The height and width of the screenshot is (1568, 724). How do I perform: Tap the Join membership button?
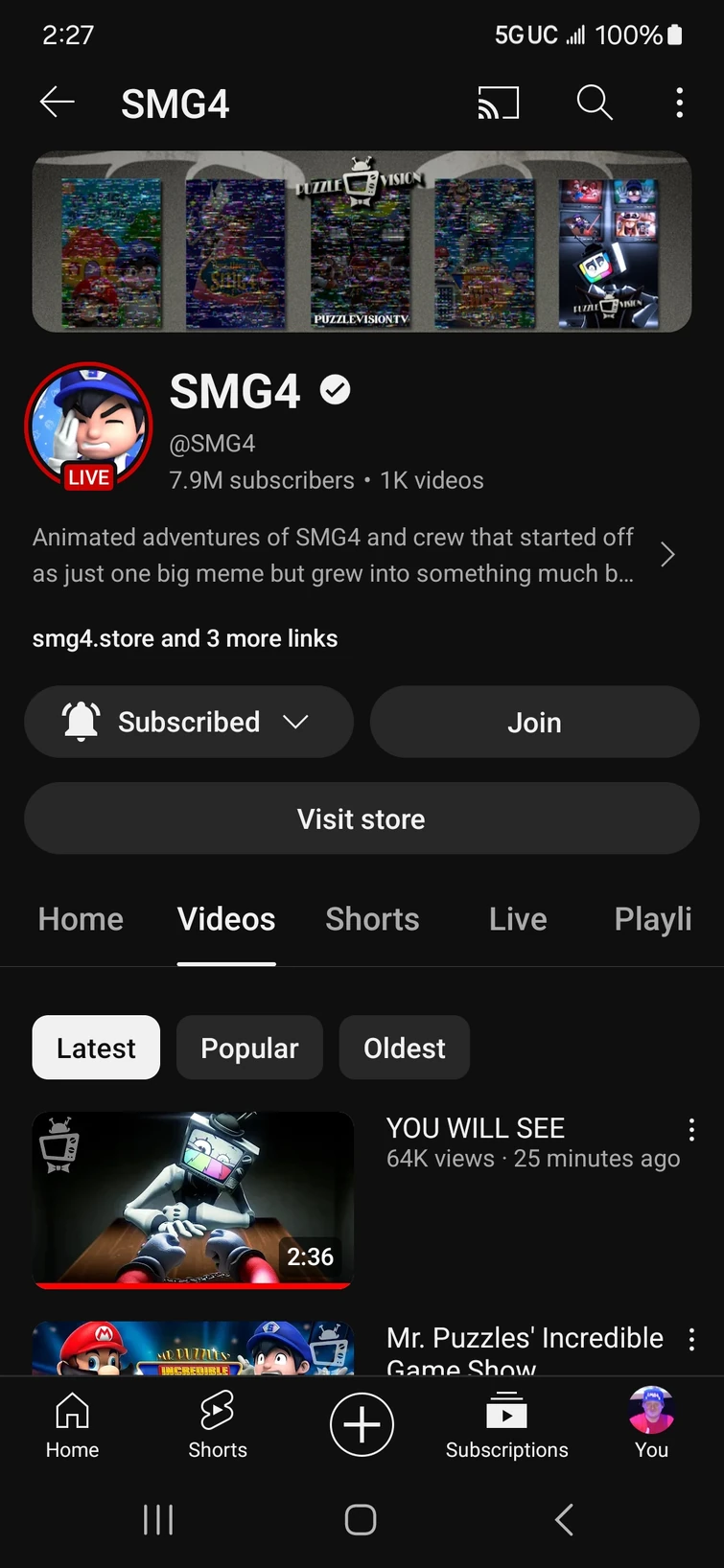click(x=534, y=722)
